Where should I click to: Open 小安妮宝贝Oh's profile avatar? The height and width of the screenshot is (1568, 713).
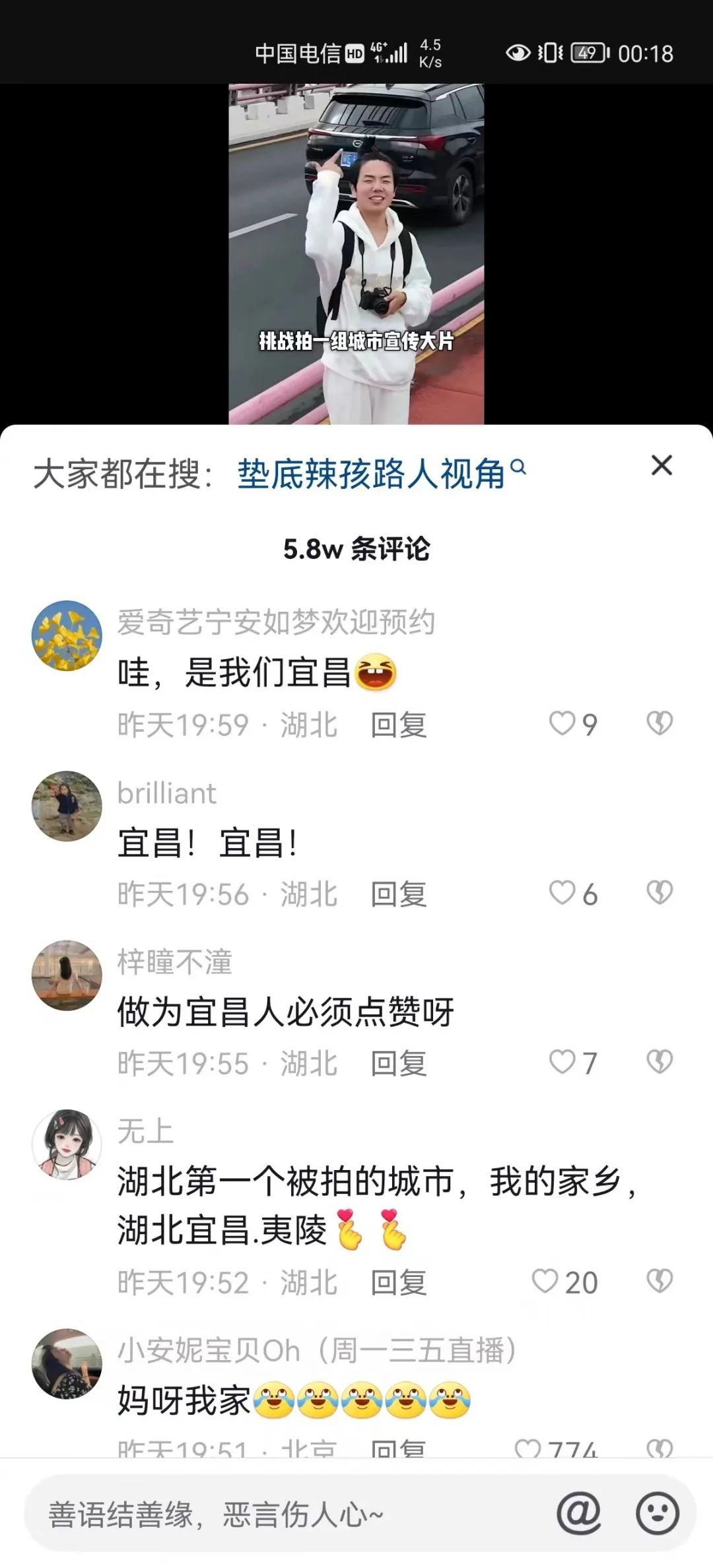click(x=67, y=1363)
